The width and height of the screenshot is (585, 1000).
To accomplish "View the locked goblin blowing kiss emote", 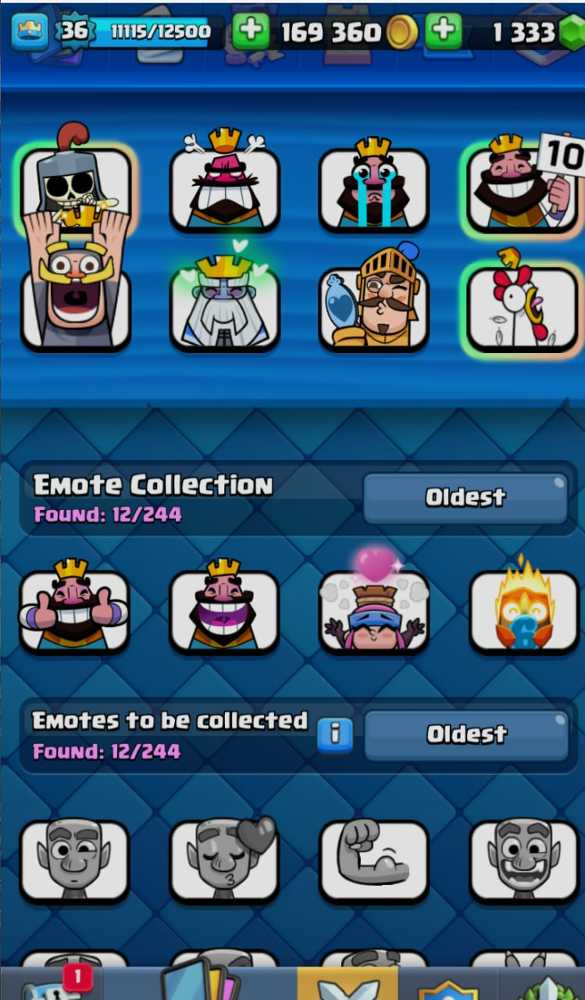I will pyautogui.click(x=225, y=860).
